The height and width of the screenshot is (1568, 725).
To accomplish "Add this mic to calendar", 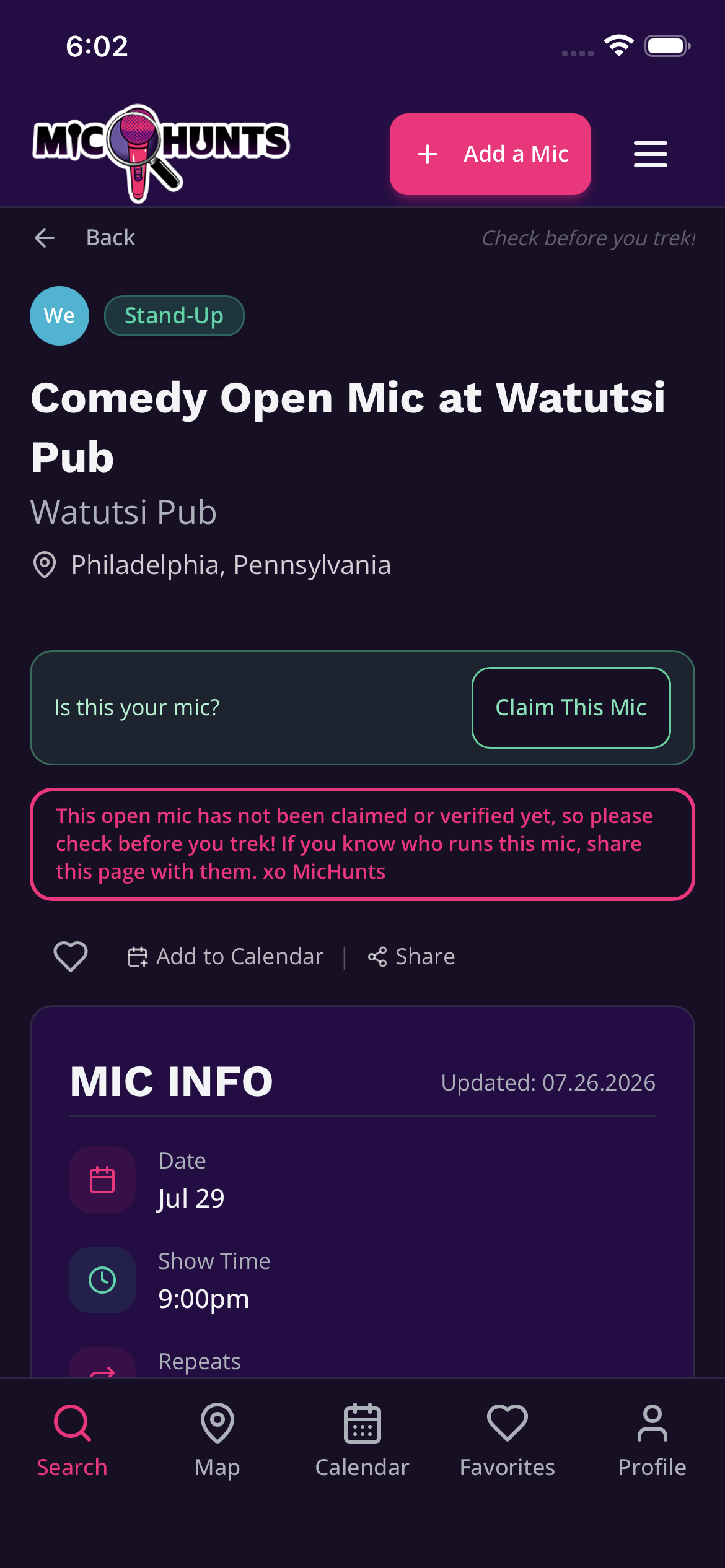I will coord(226,957).
